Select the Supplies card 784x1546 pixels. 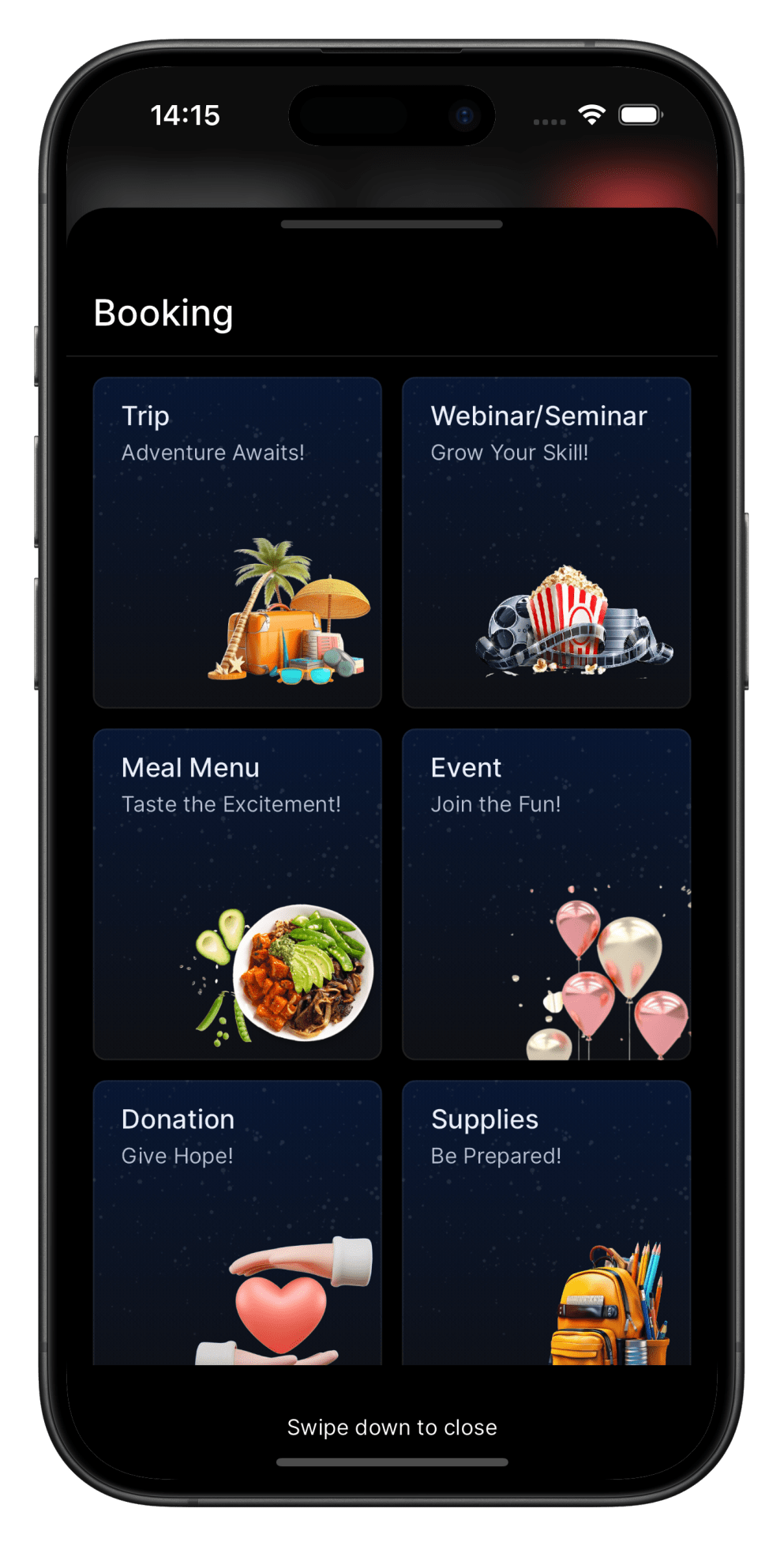(546, 1221)
